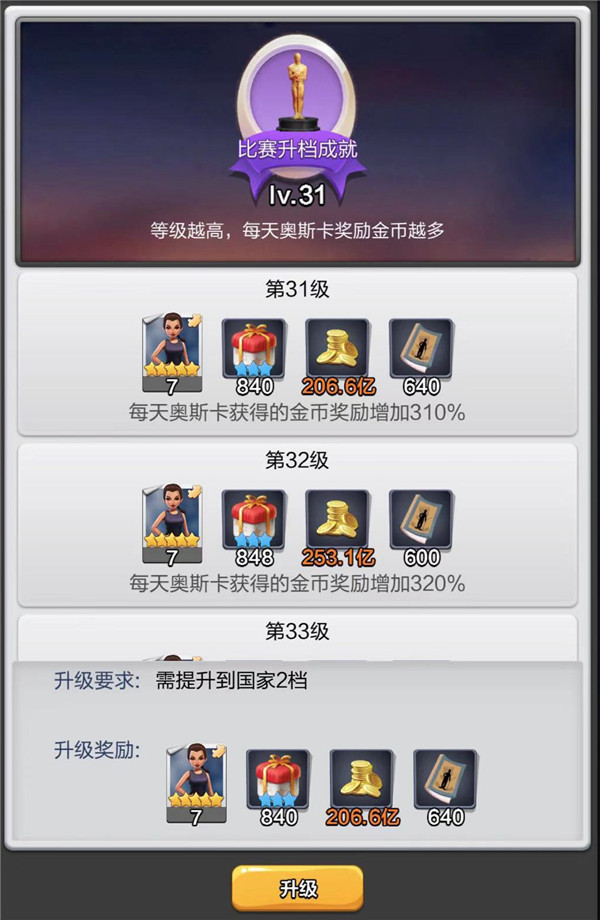Viewport: 600px width, 920px height.
Task: View the 206.6亿 gold coins upgrade reward
Action: (x=362, y=779)
